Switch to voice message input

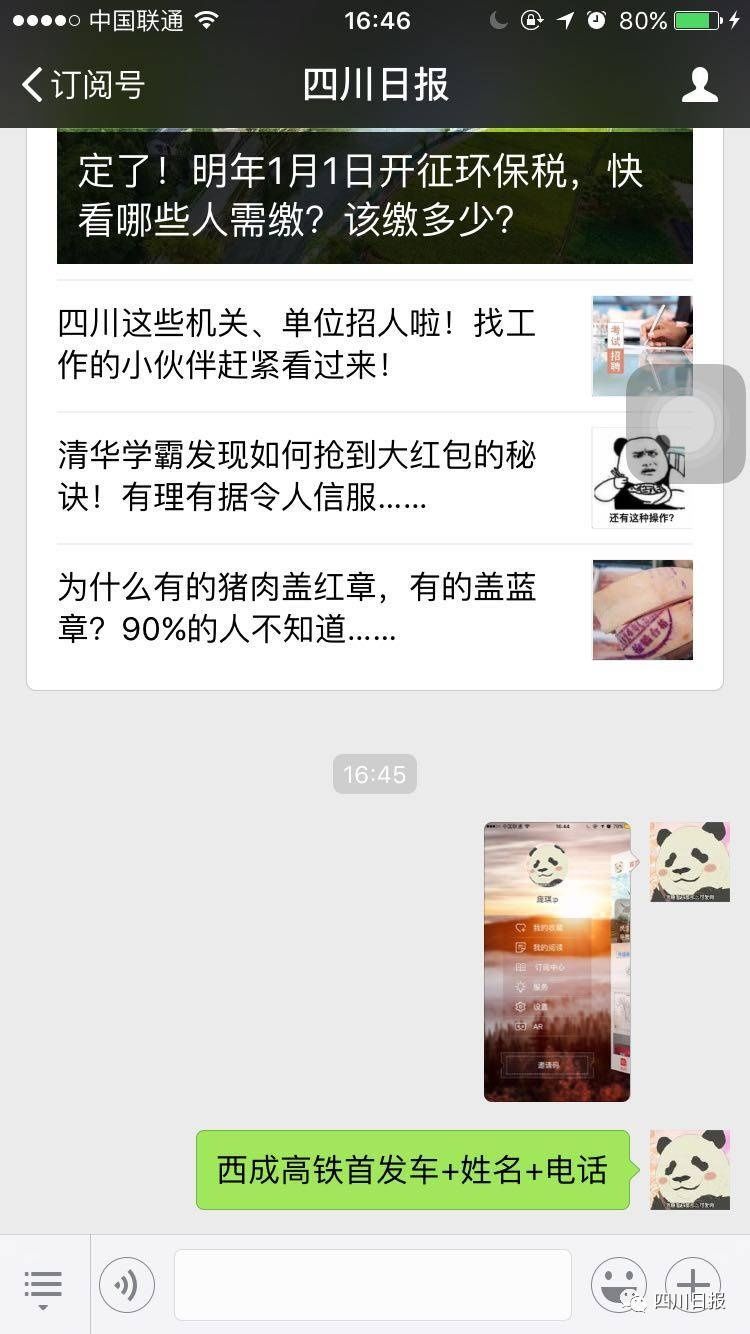pyautogui.click(x=127, y=1285)
